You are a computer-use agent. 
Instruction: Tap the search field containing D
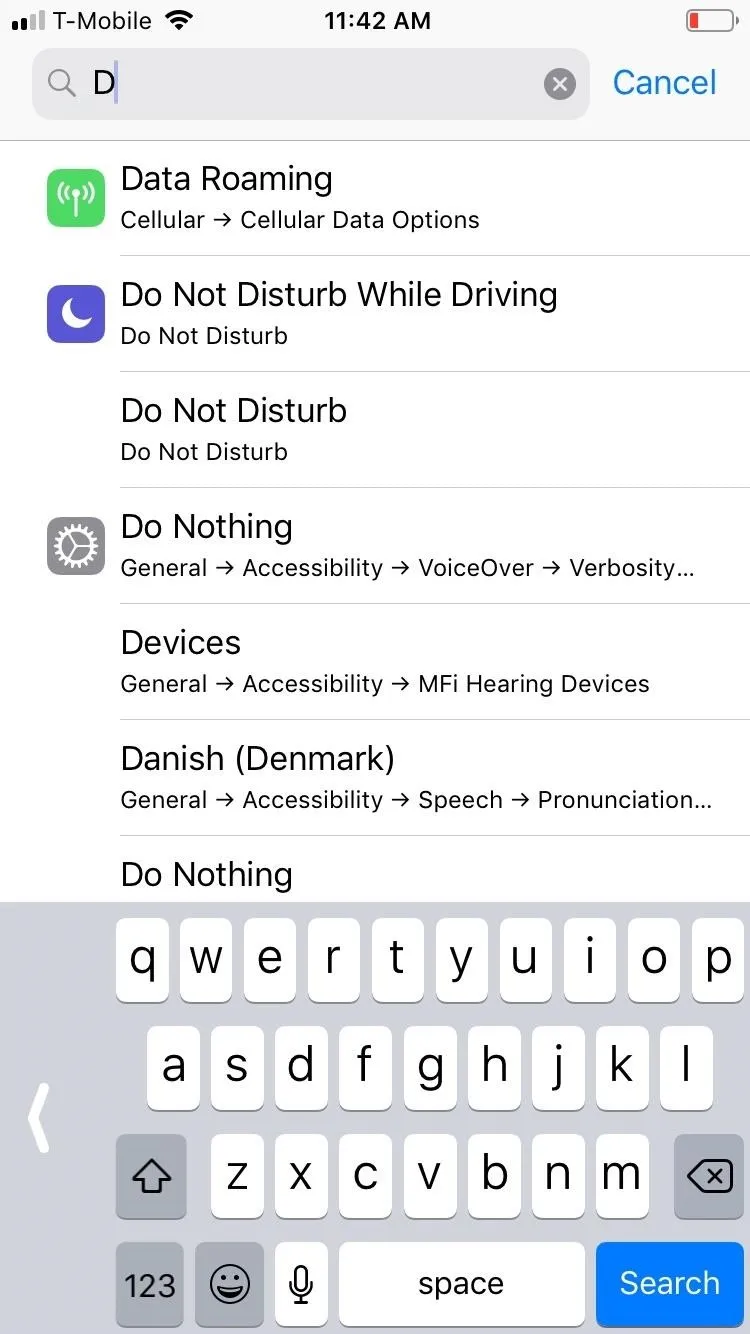[311, 84]
